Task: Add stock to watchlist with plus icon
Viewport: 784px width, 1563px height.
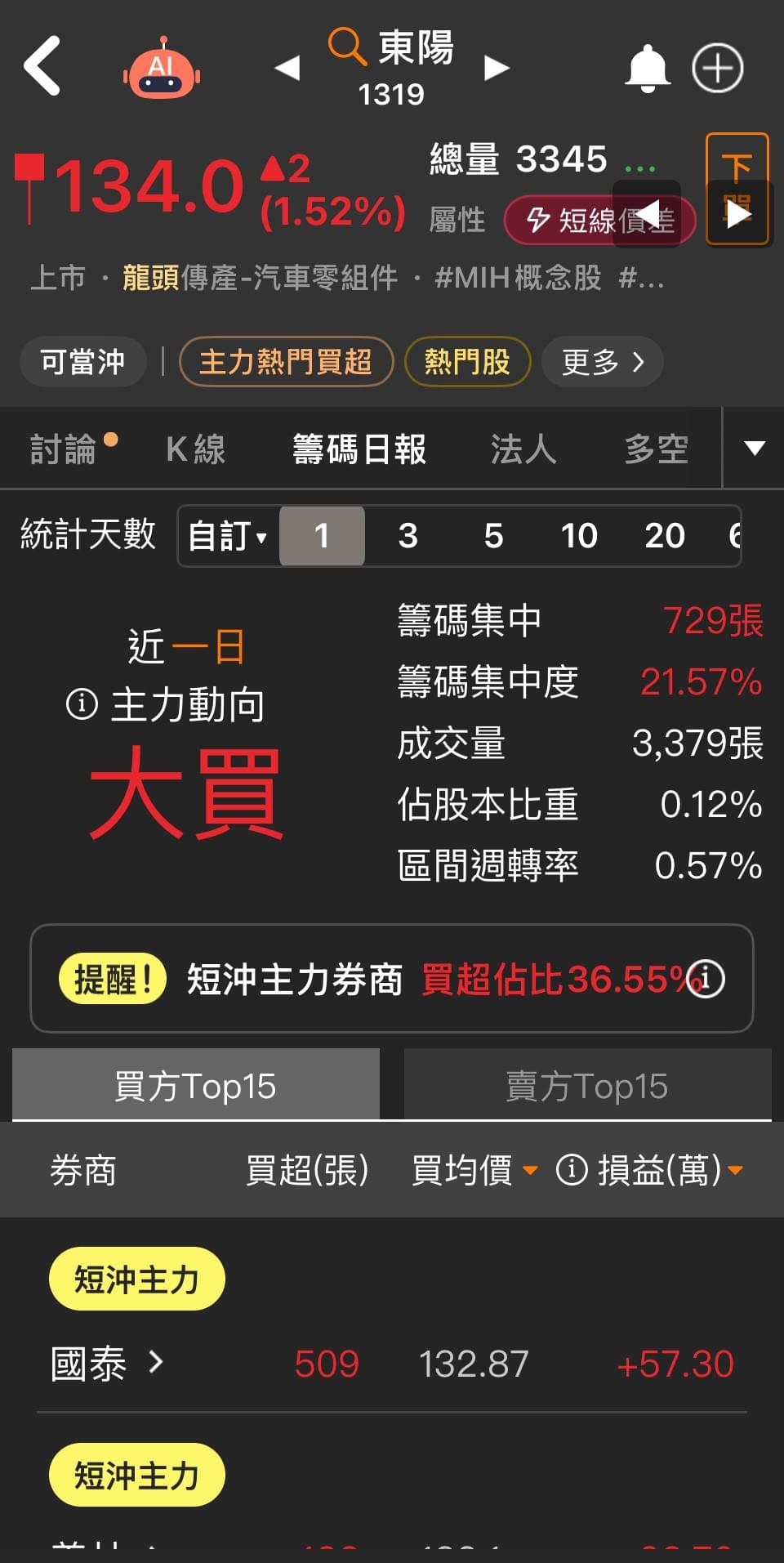Action: 717,68
